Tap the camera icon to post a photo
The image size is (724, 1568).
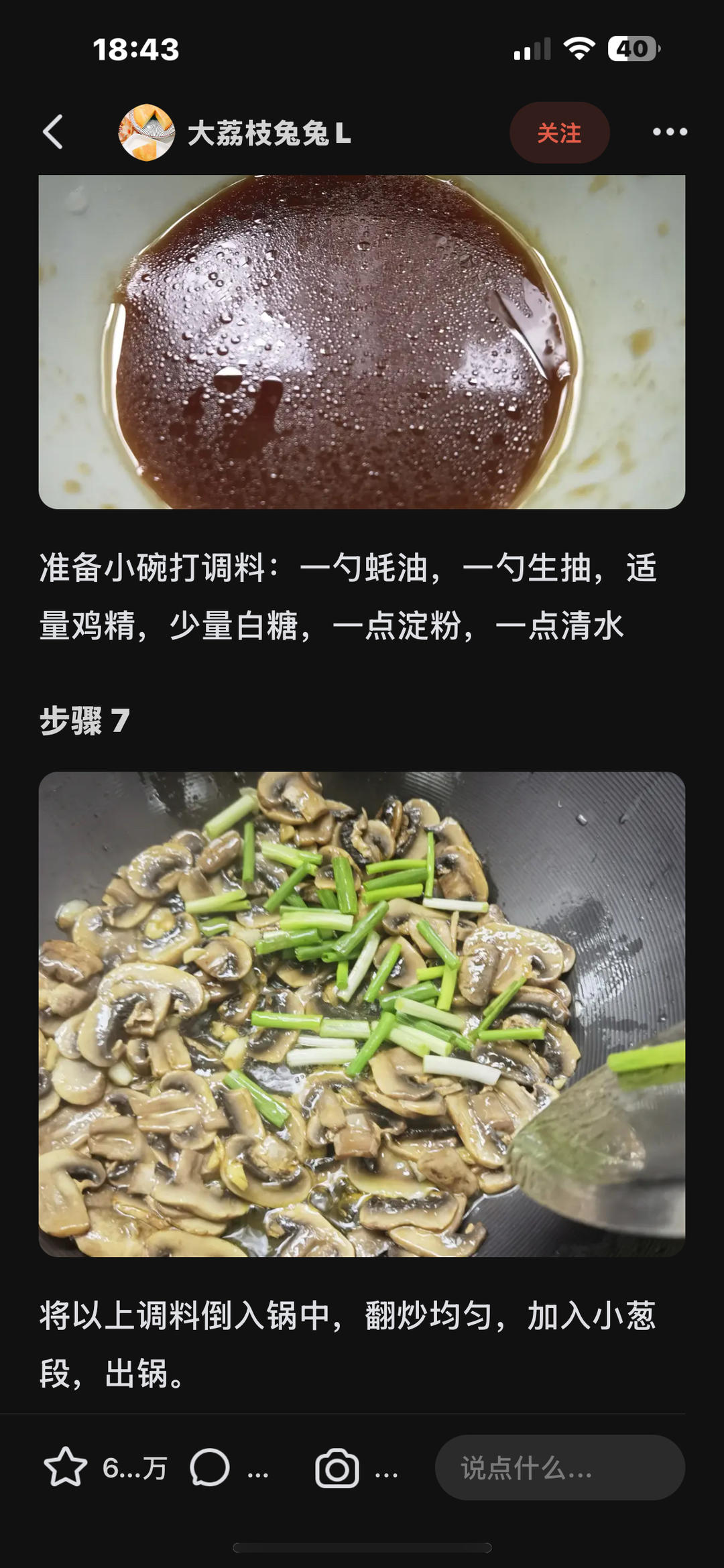[x=337, y=1468]
